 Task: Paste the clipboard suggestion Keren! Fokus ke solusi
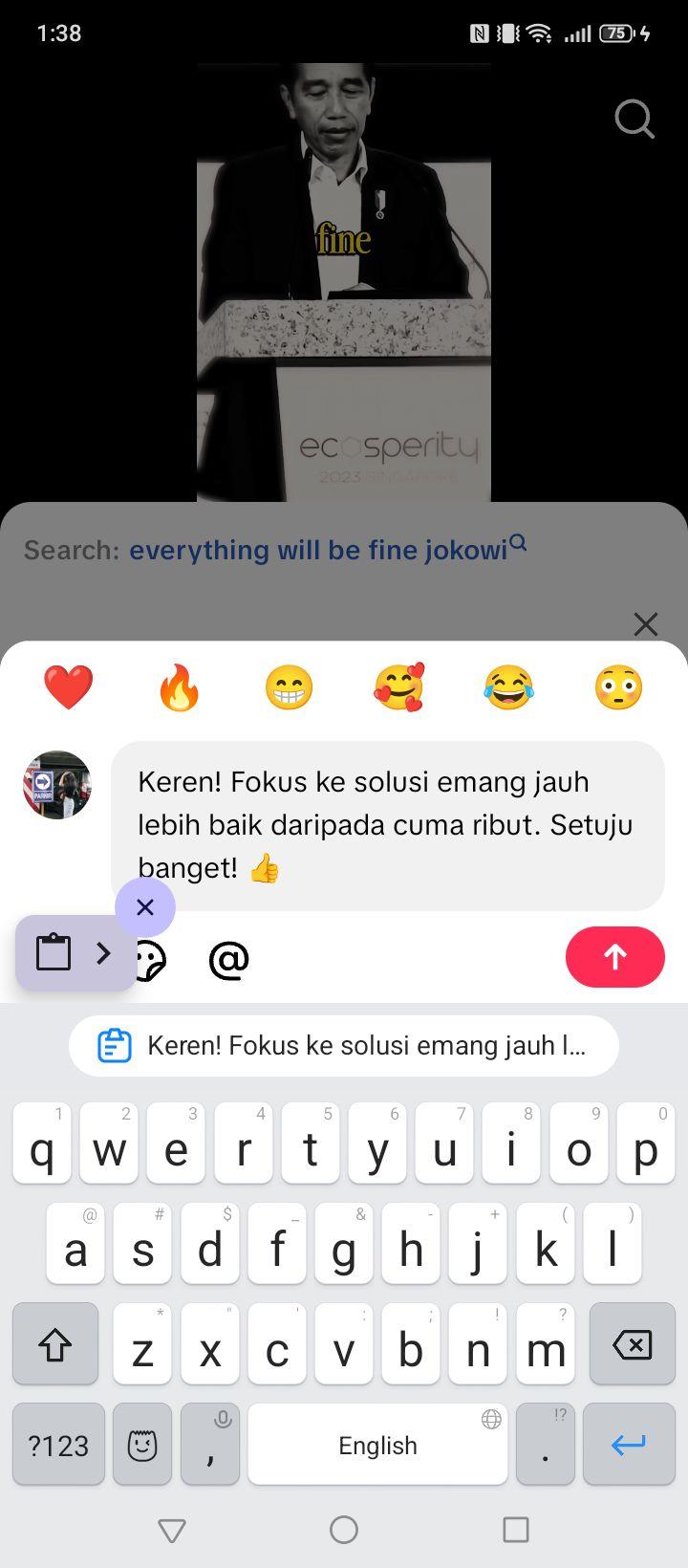point(344,1046)
